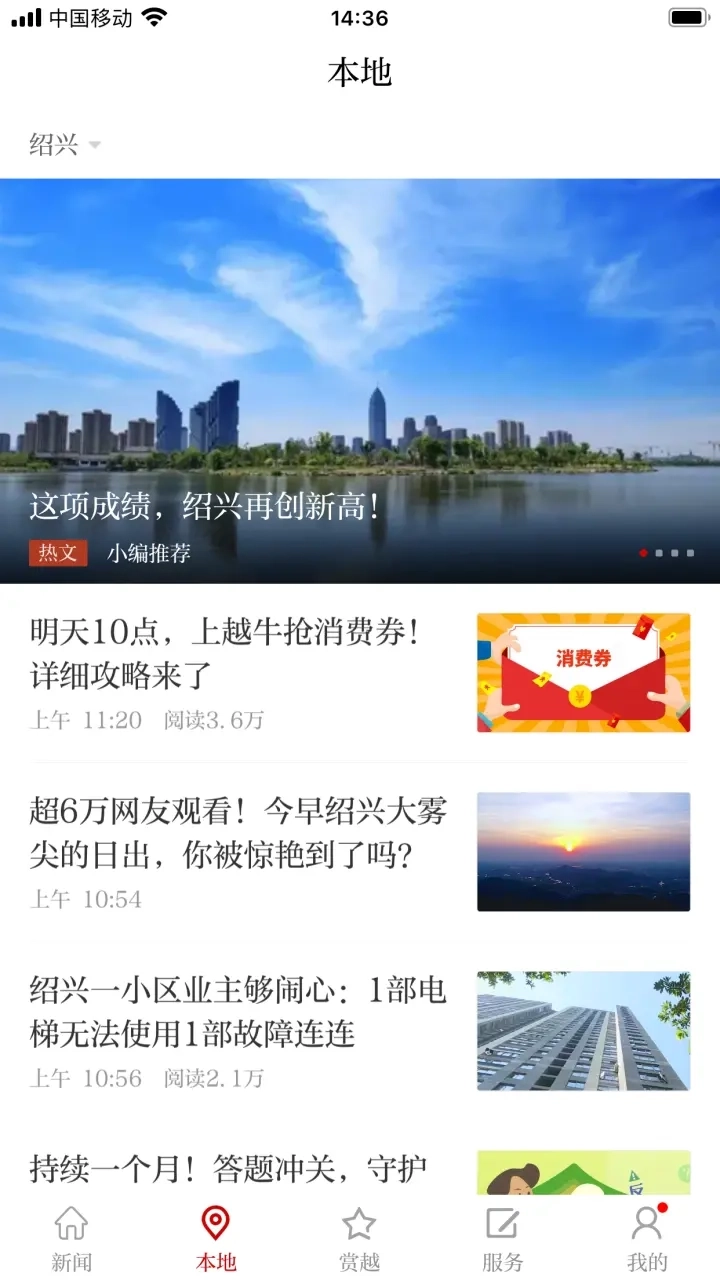Tap the 我的 profile icon with red badge
This screenshot has width=720, height=1280.
649,1224
